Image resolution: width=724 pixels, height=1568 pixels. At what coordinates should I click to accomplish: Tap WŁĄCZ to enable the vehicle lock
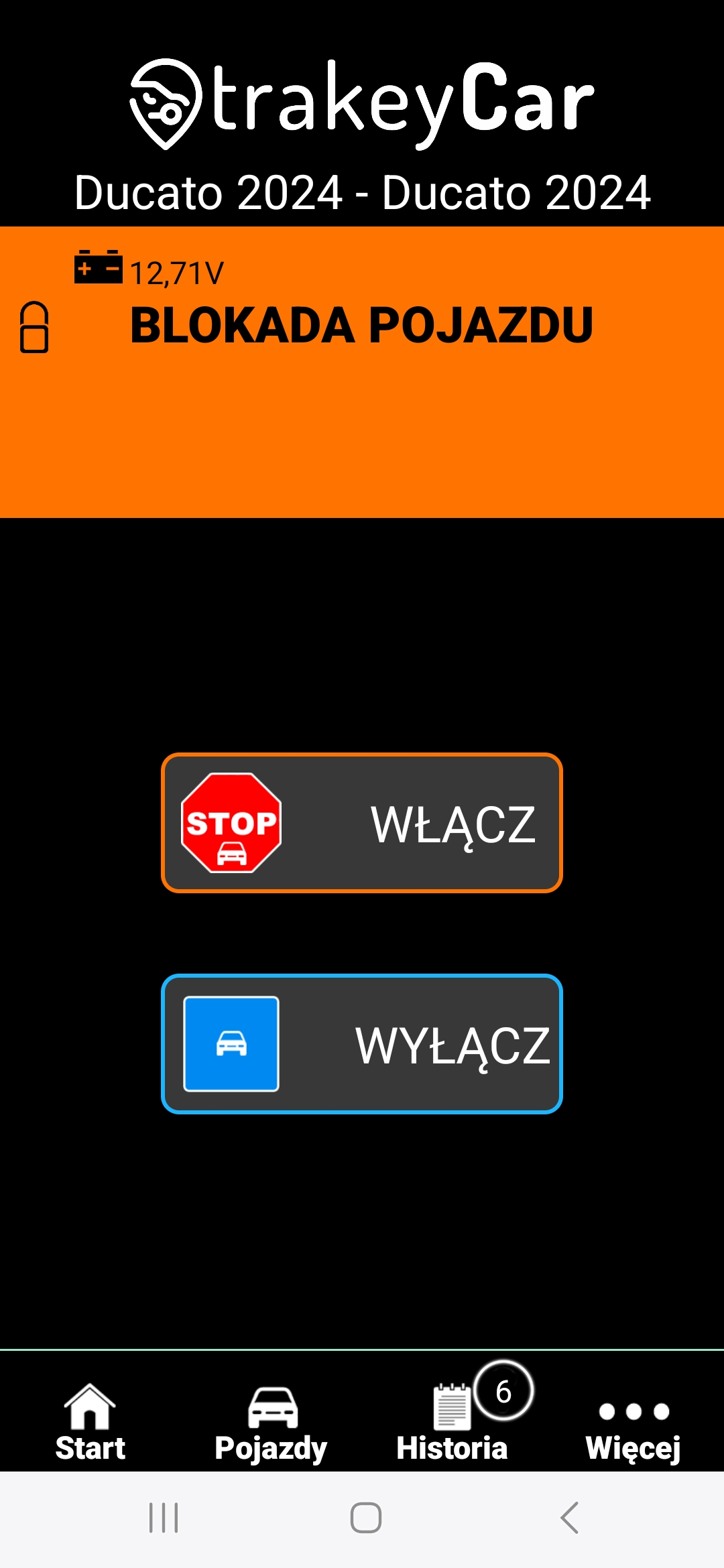click(x=362, y=823)
